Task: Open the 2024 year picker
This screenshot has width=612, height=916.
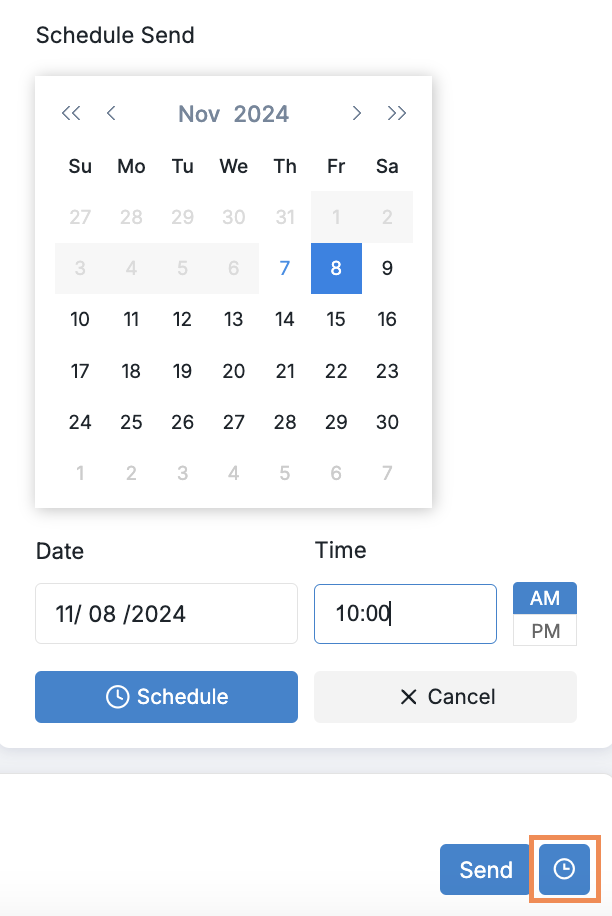Action: pos(261,114)
